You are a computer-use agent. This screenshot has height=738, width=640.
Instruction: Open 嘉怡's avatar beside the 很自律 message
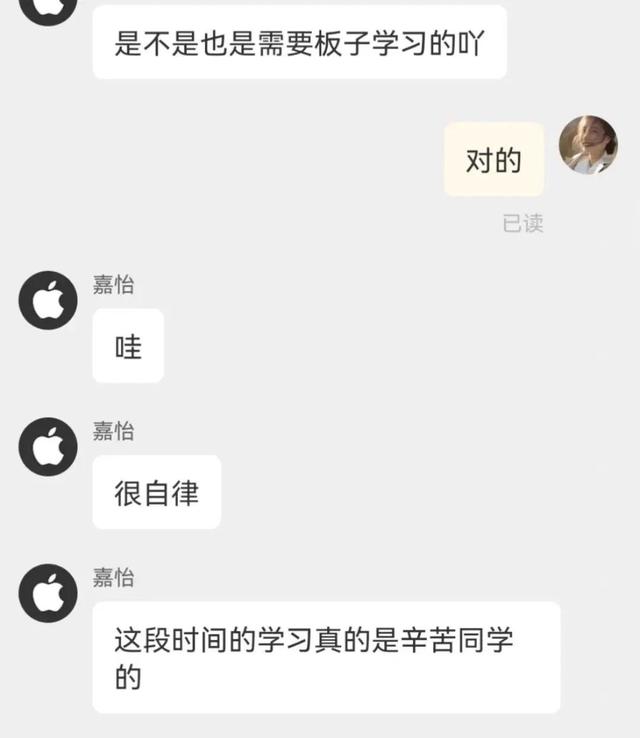pyautogui.click(x=48, y=447)
